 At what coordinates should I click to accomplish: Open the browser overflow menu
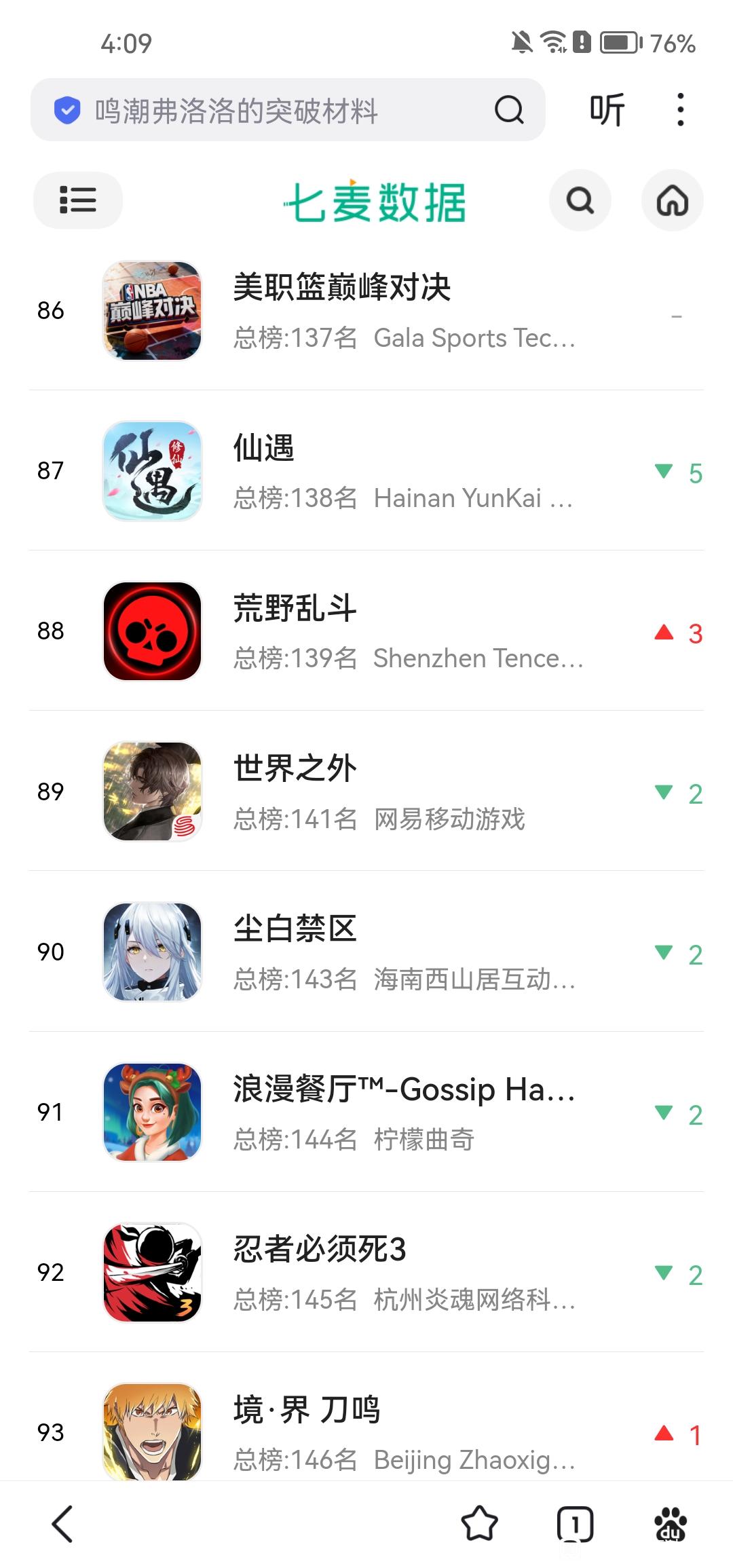680,110
